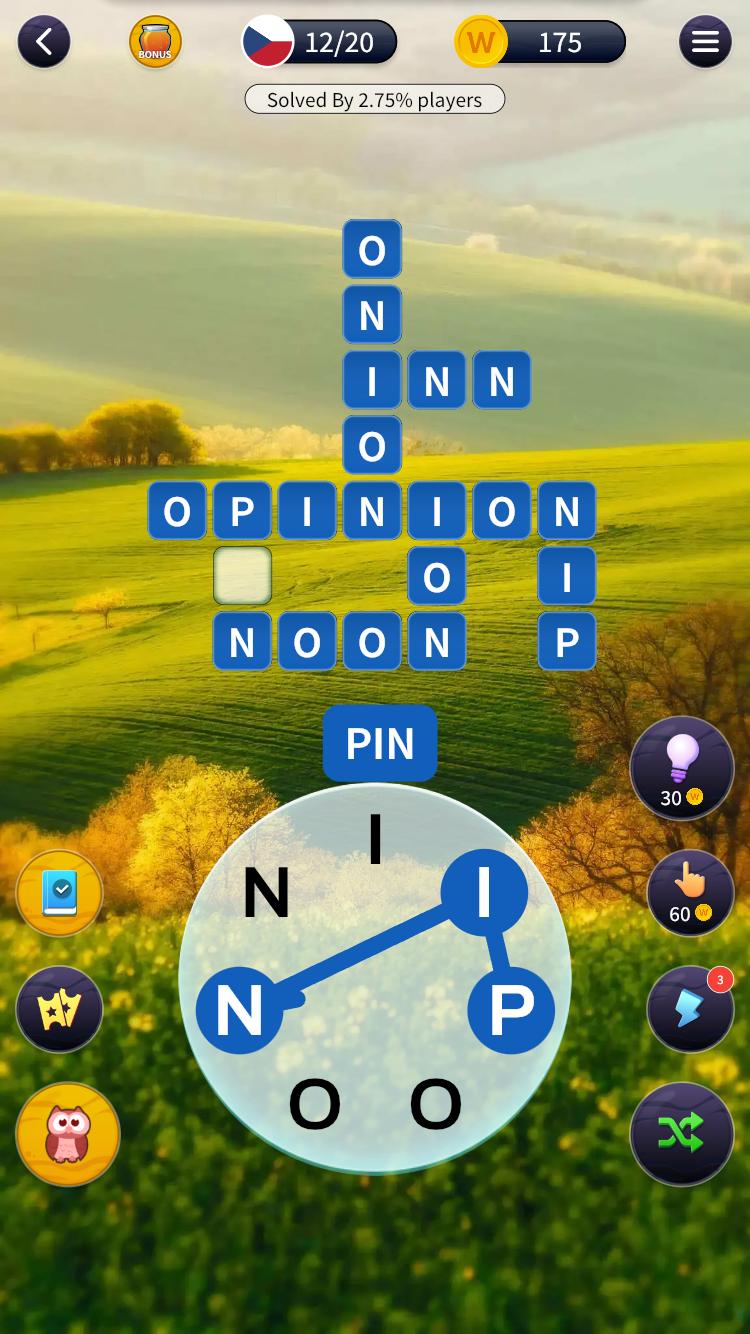Use the pointing-finger hint for 60 coins
Screen dimensions: 750x1334
pyautogui.click(x=691, y=892)
